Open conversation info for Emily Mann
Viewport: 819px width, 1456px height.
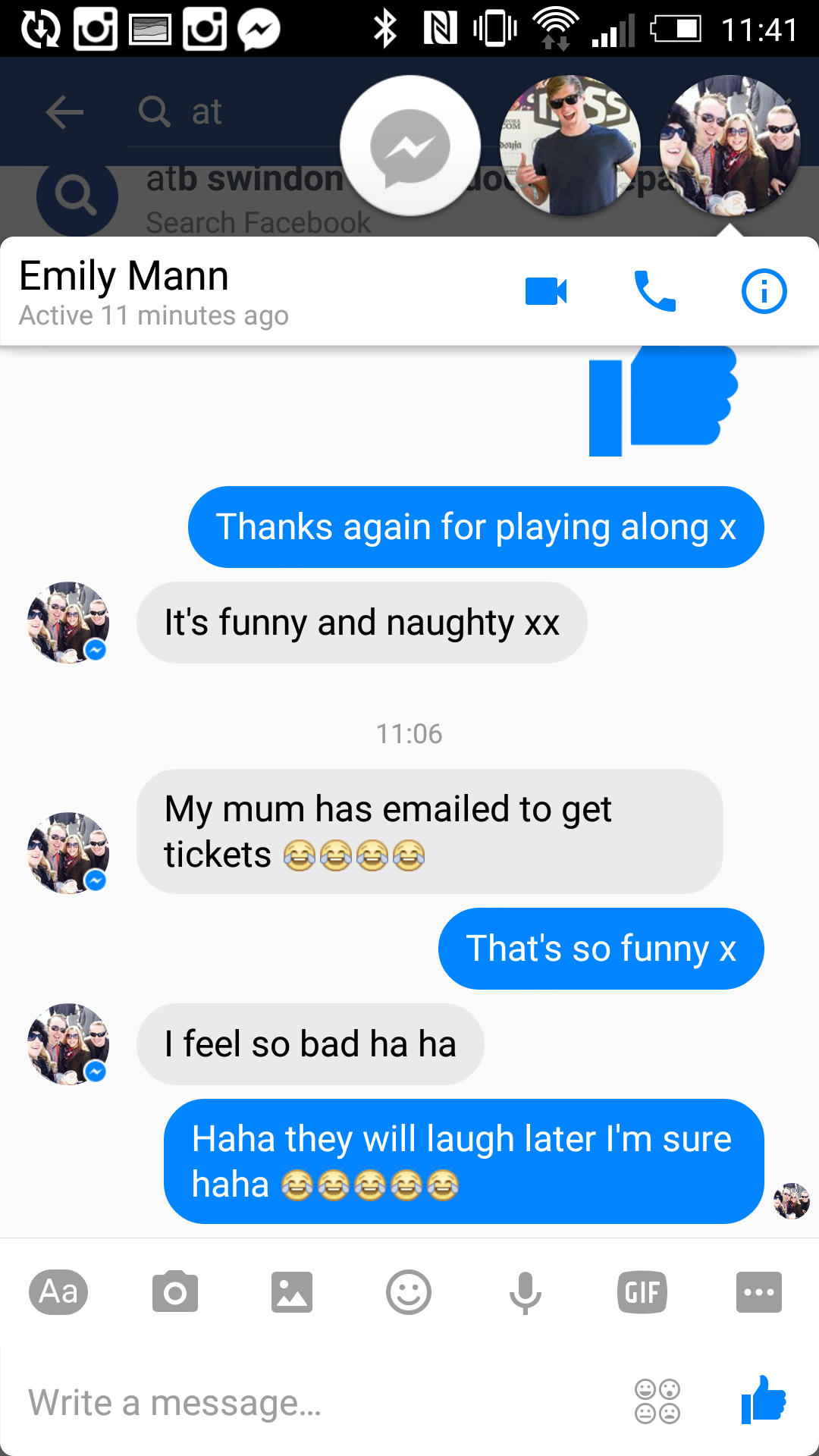pyautogui.click(x=764, y=291)
